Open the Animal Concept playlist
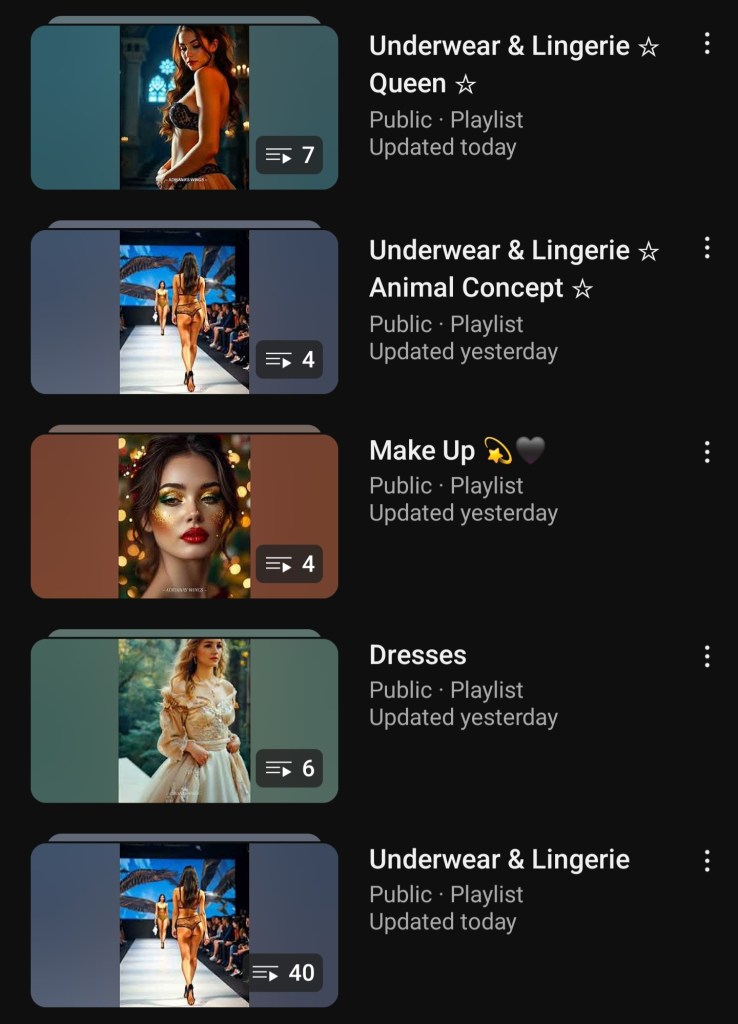The height and width of the screenshot is (1024, 738). point(184,311)
